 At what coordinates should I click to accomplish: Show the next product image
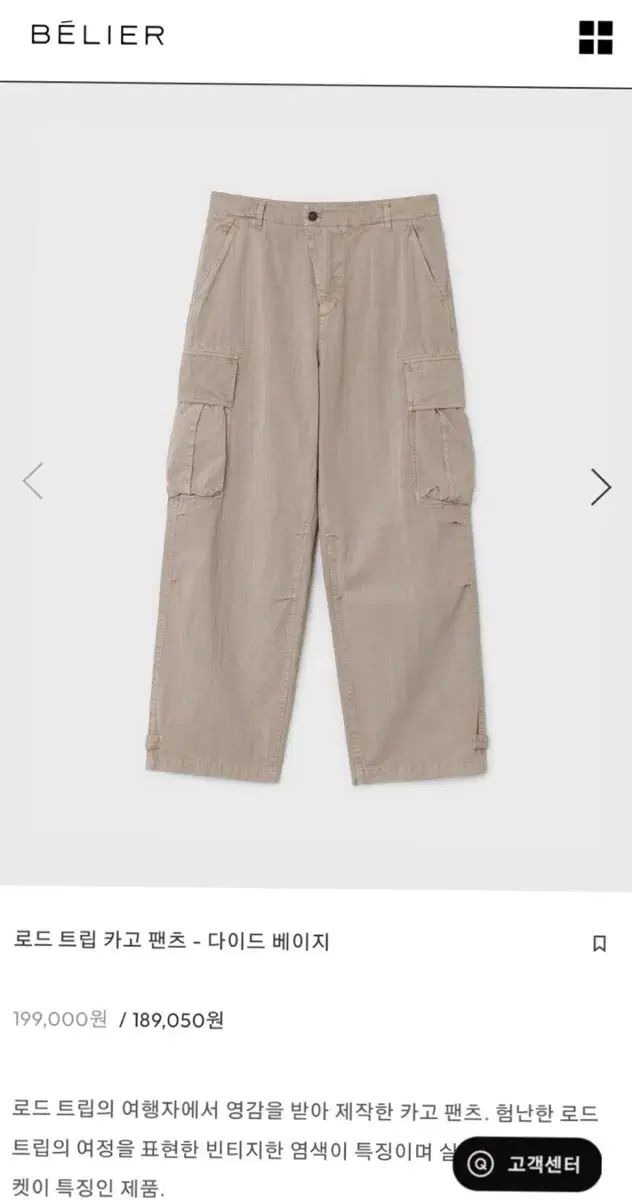coord(600,486)
